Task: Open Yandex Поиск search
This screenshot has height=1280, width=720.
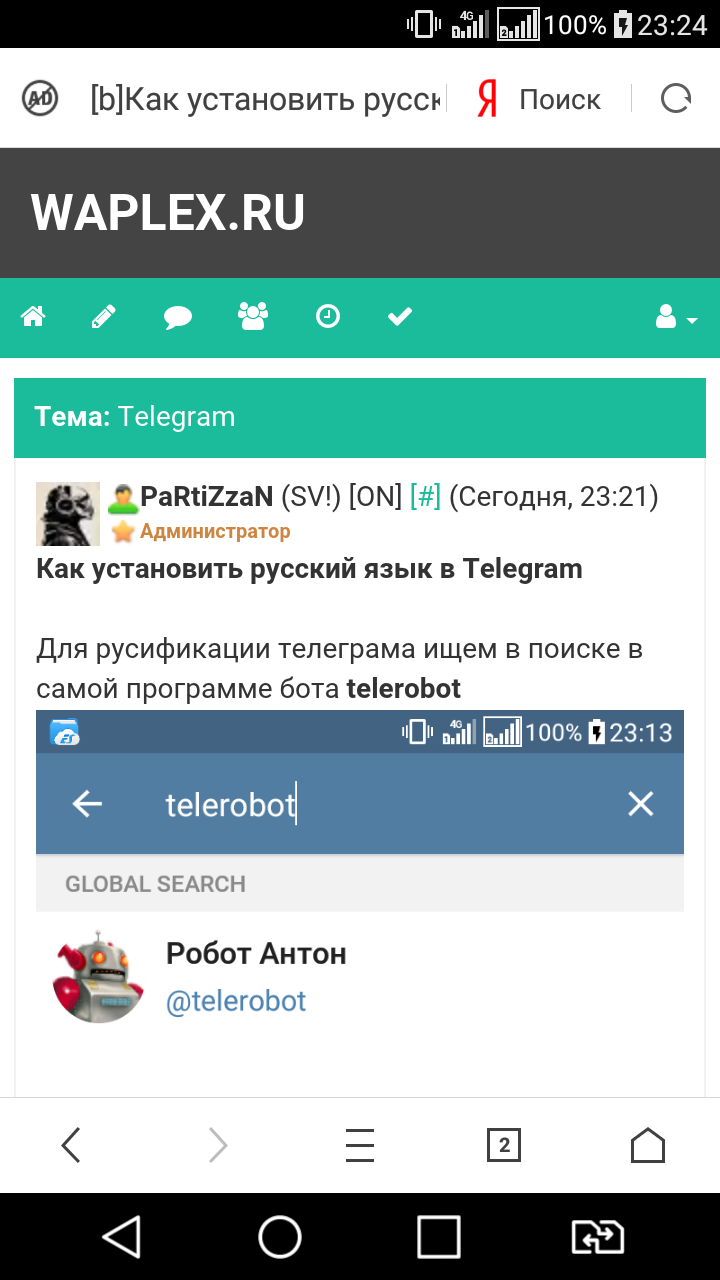Action: [x=539, y=99]
